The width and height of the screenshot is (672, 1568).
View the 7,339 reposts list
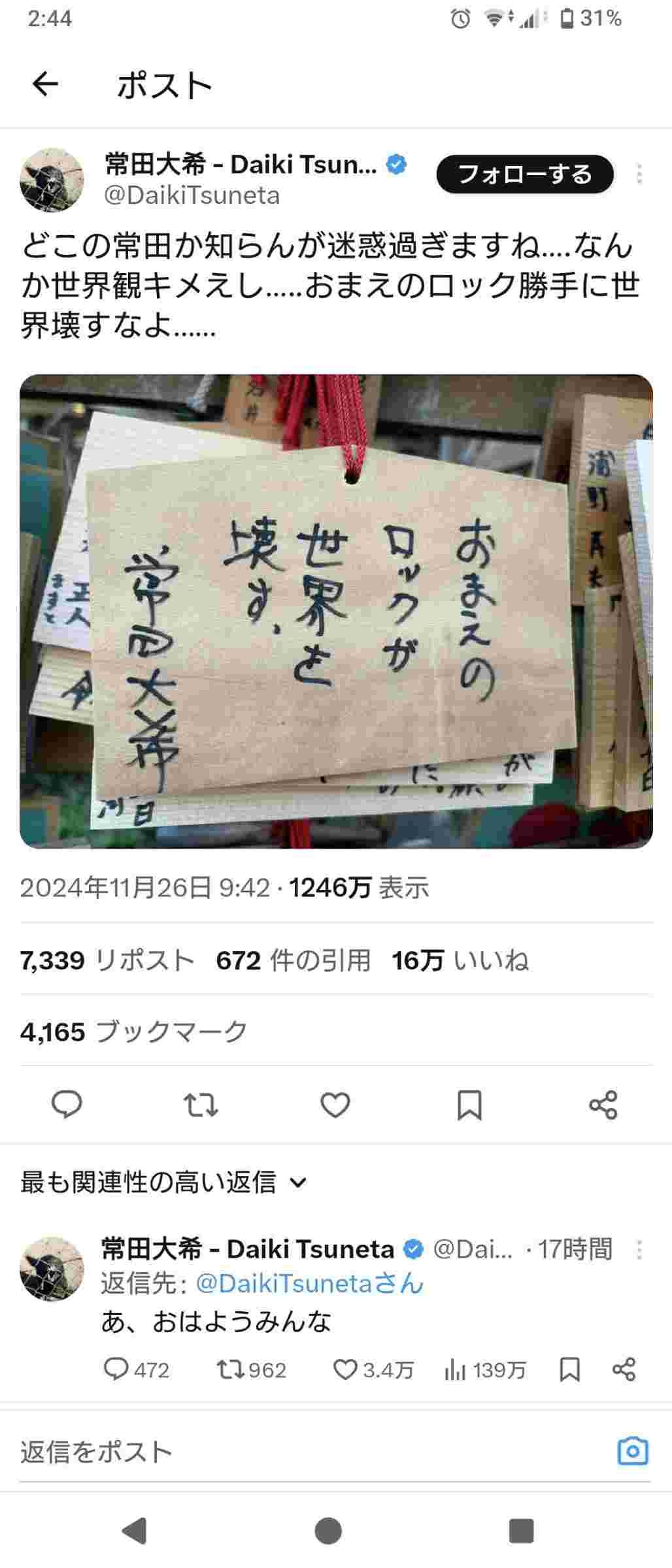coord(107,960)
